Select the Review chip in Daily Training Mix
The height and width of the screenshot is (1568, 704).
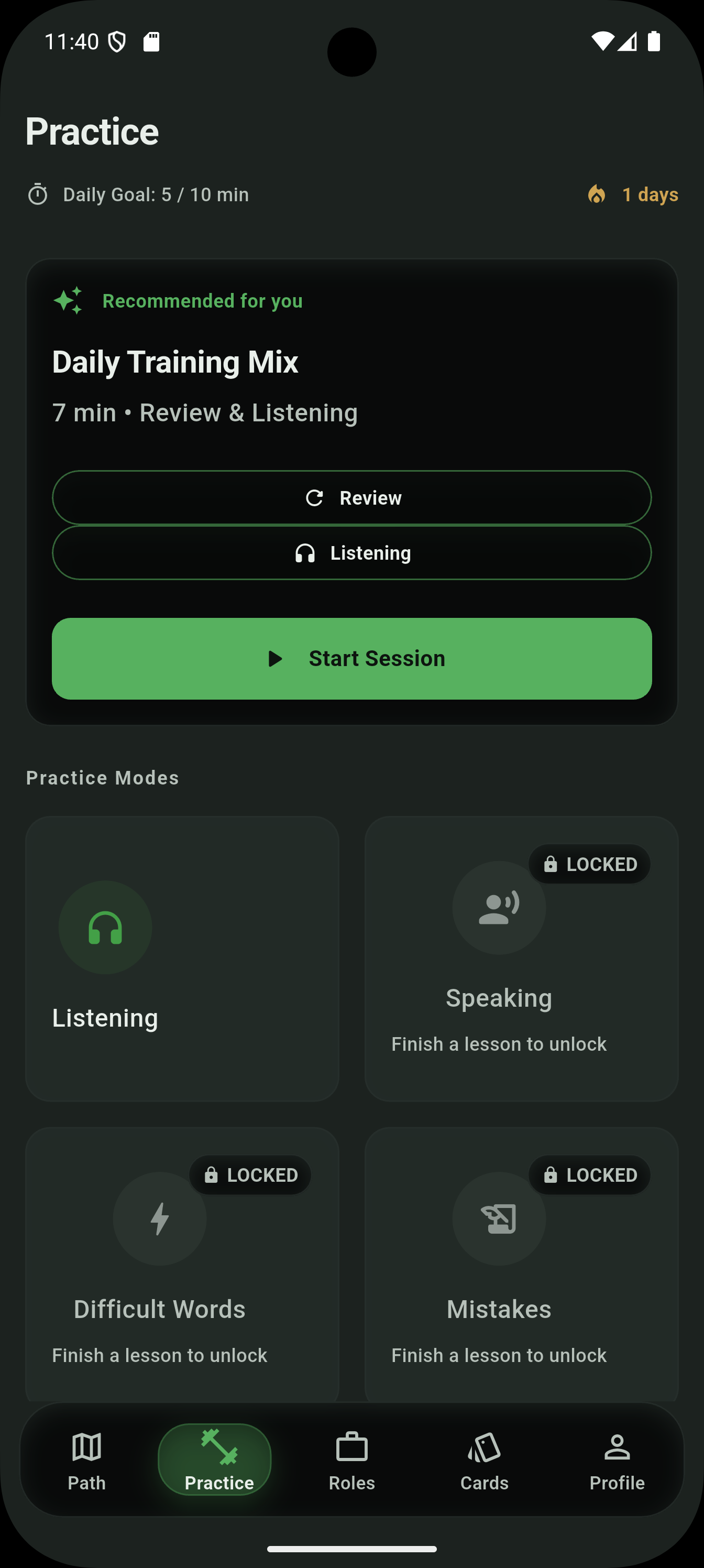pos(351,498)
